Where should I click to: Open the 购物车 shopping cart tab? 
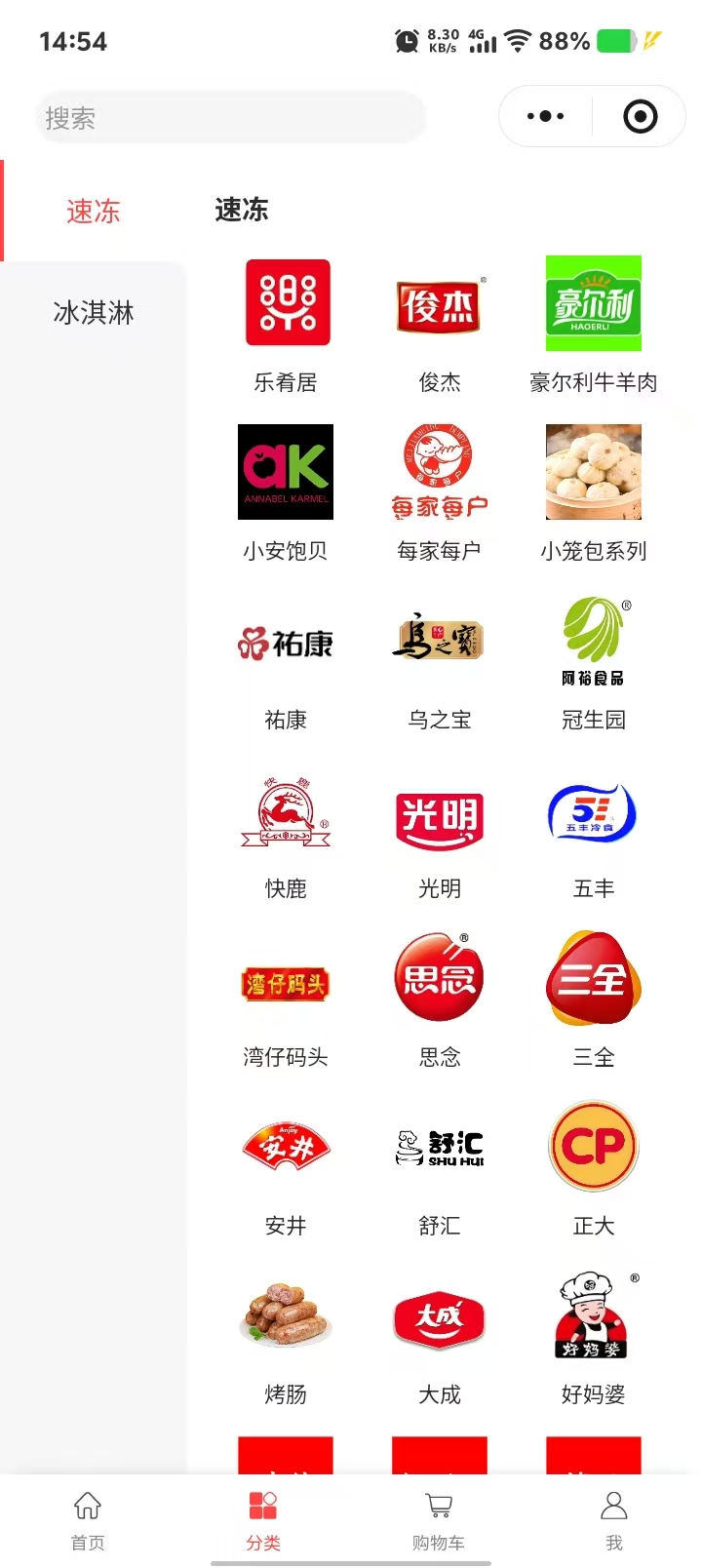[439, 1519]
